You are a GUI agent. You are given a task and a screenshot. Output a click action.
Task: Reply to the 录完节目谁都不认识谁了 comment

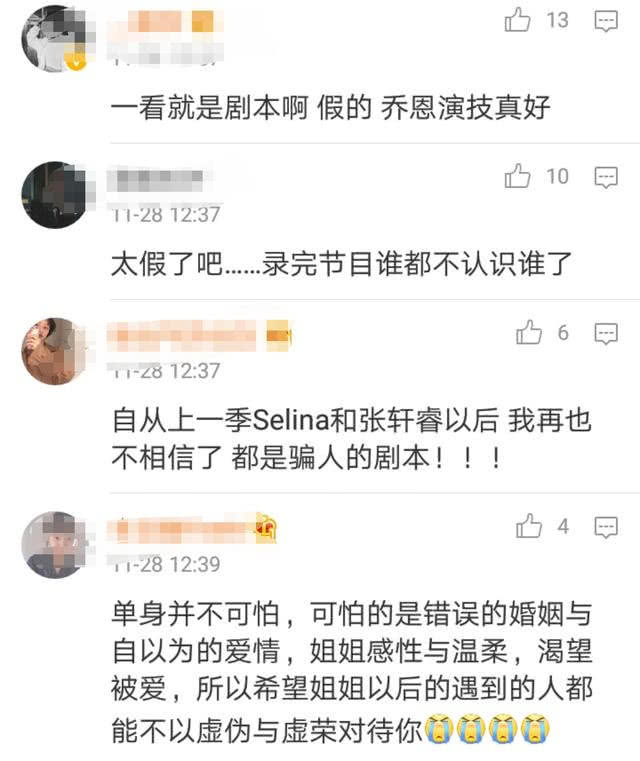(x=606, y=178)
